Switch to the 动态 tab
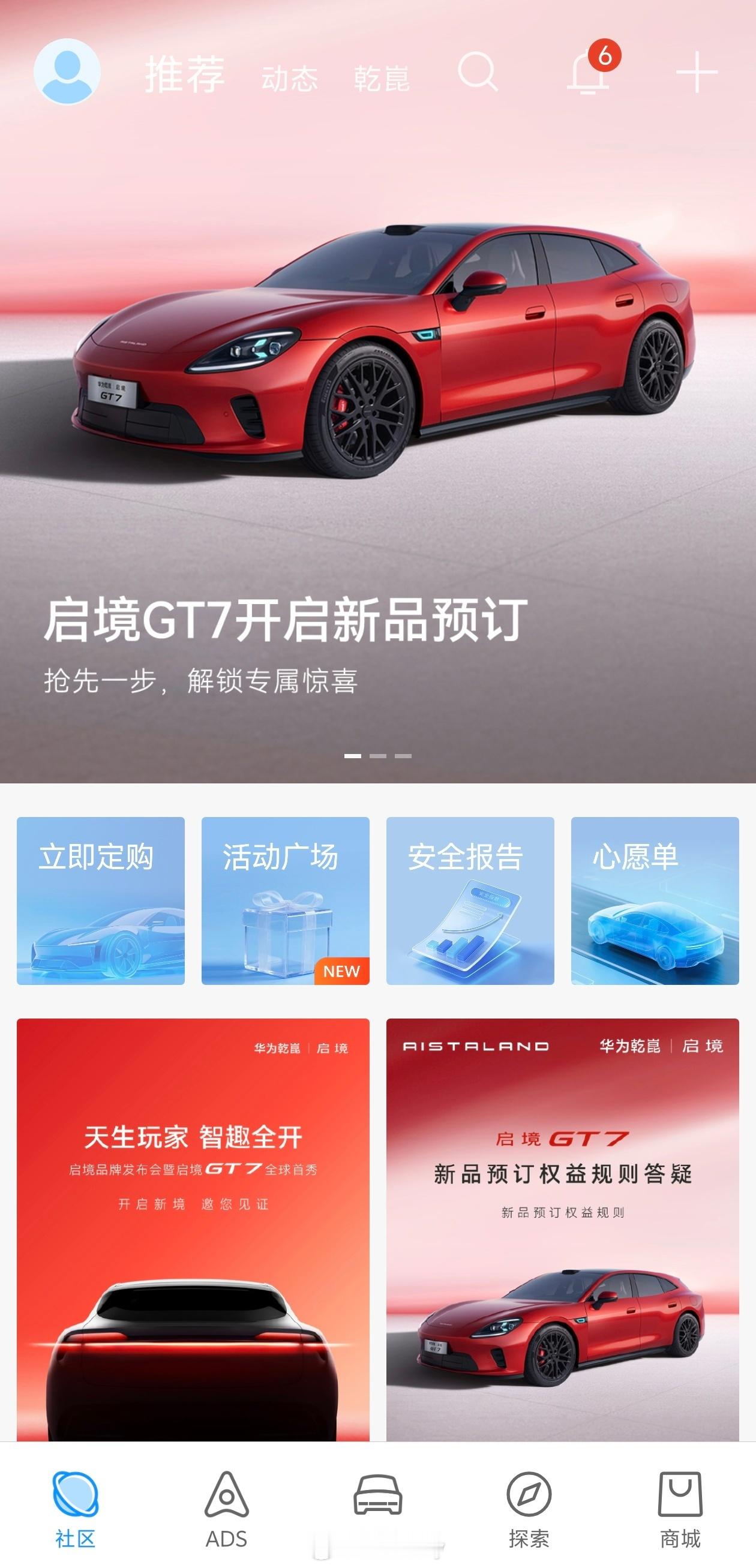 (x=289, y=78)
